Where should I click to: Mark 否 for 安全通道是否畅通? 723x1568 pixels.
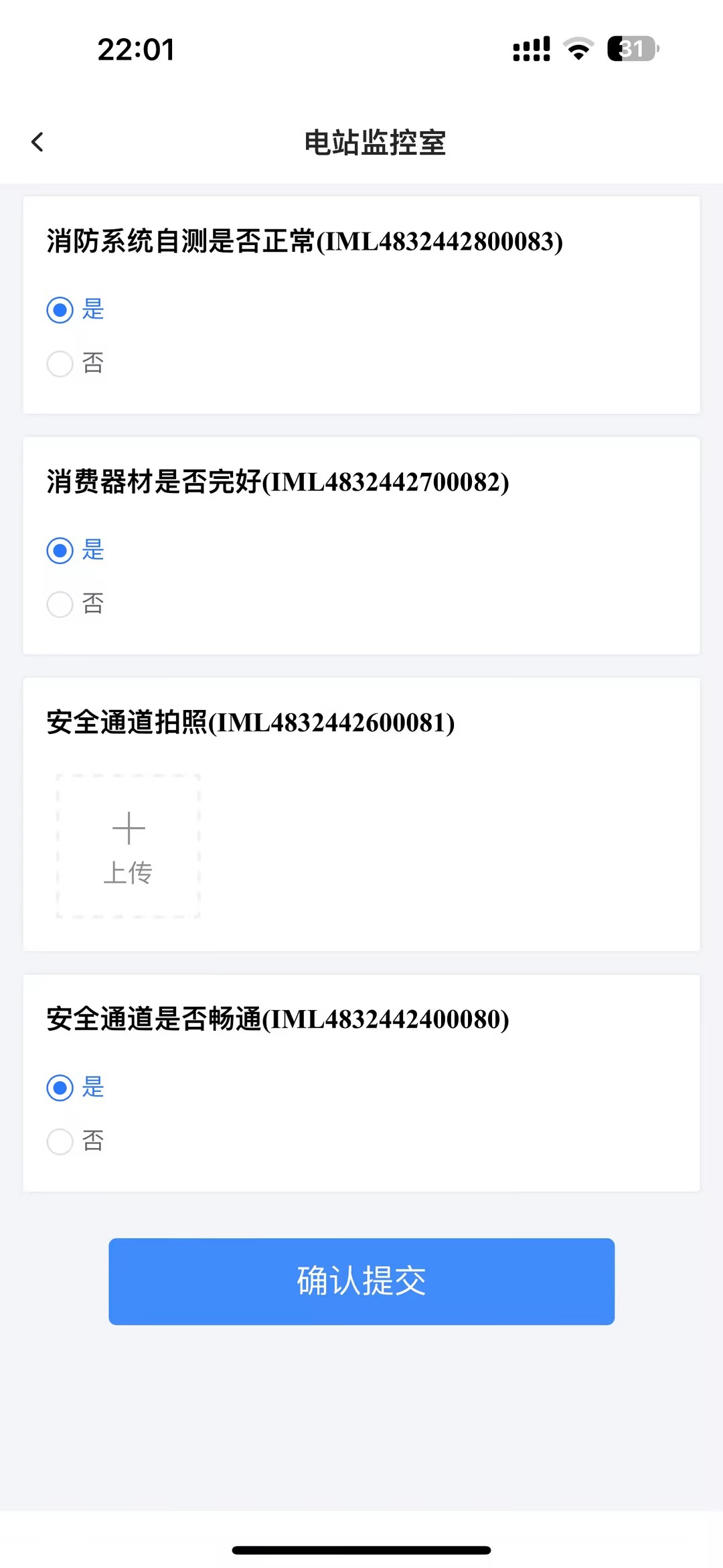click(60, 1141)
